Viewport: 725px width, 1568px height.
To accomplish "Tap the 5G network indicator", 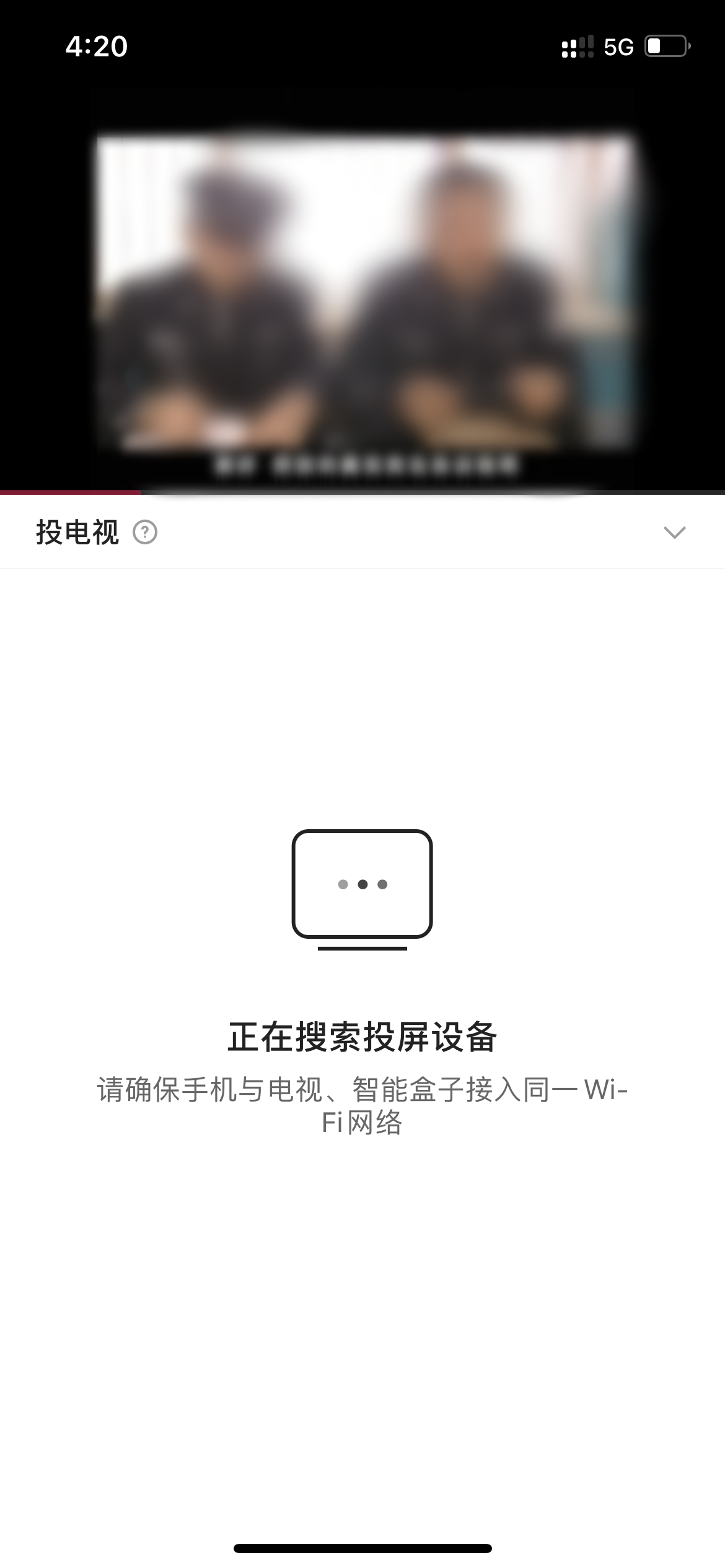I will [x=619, y=46].
